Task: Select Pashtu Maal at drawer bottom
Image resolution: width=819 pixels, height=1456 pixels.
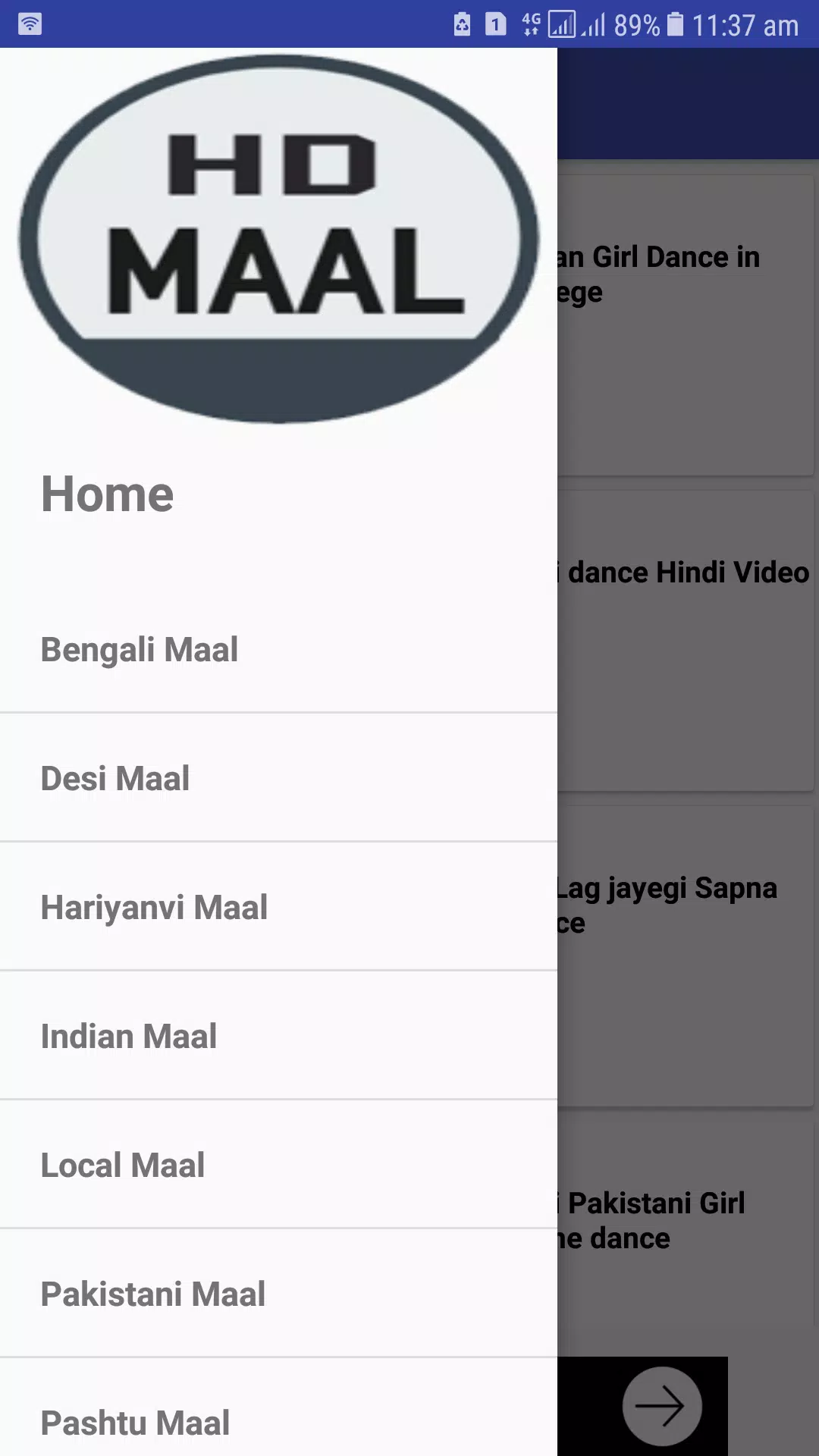Action: click(x=135, y=1423)
